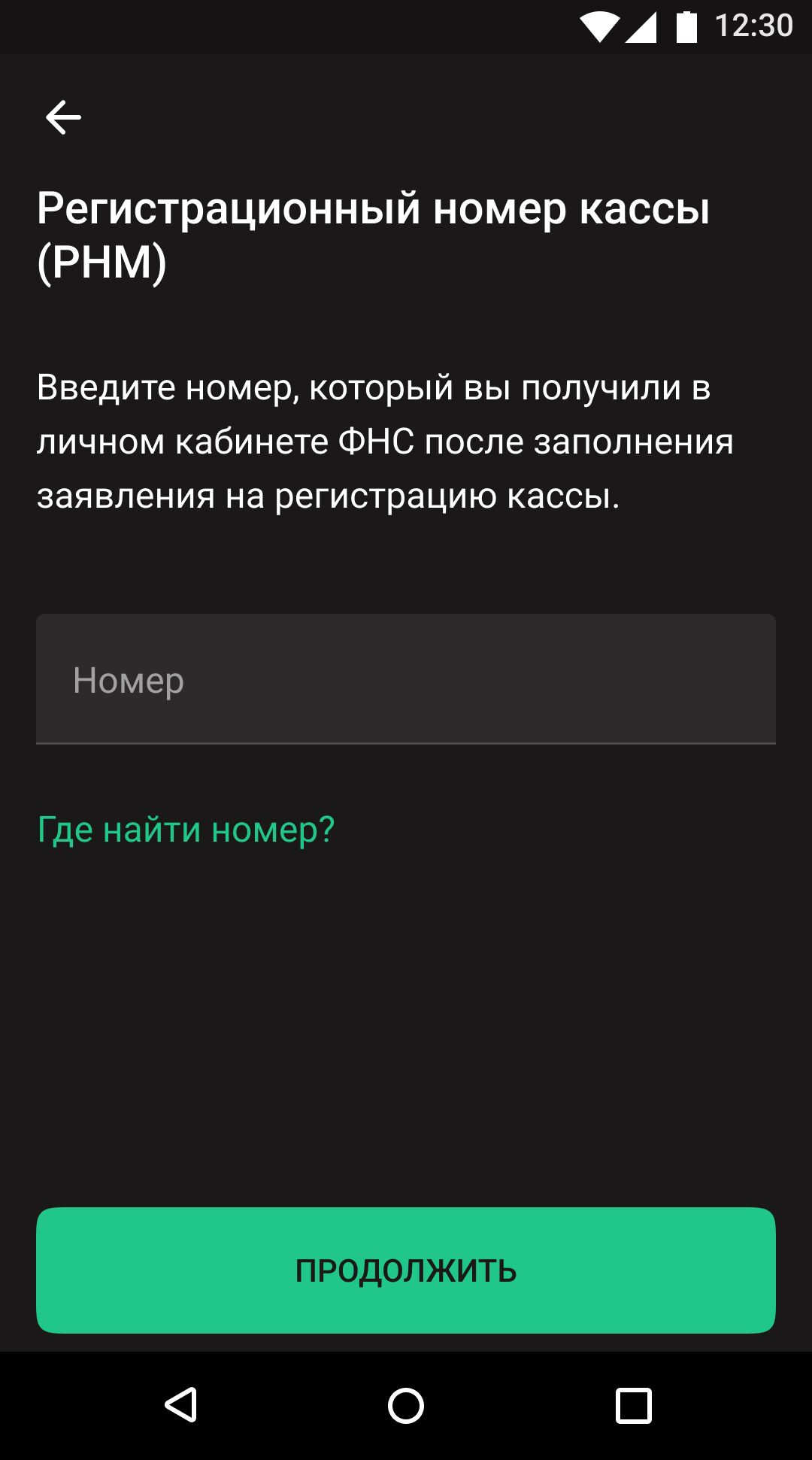812x1460 pixels.
Task: Go back using the top arrow
Action: 63,117
